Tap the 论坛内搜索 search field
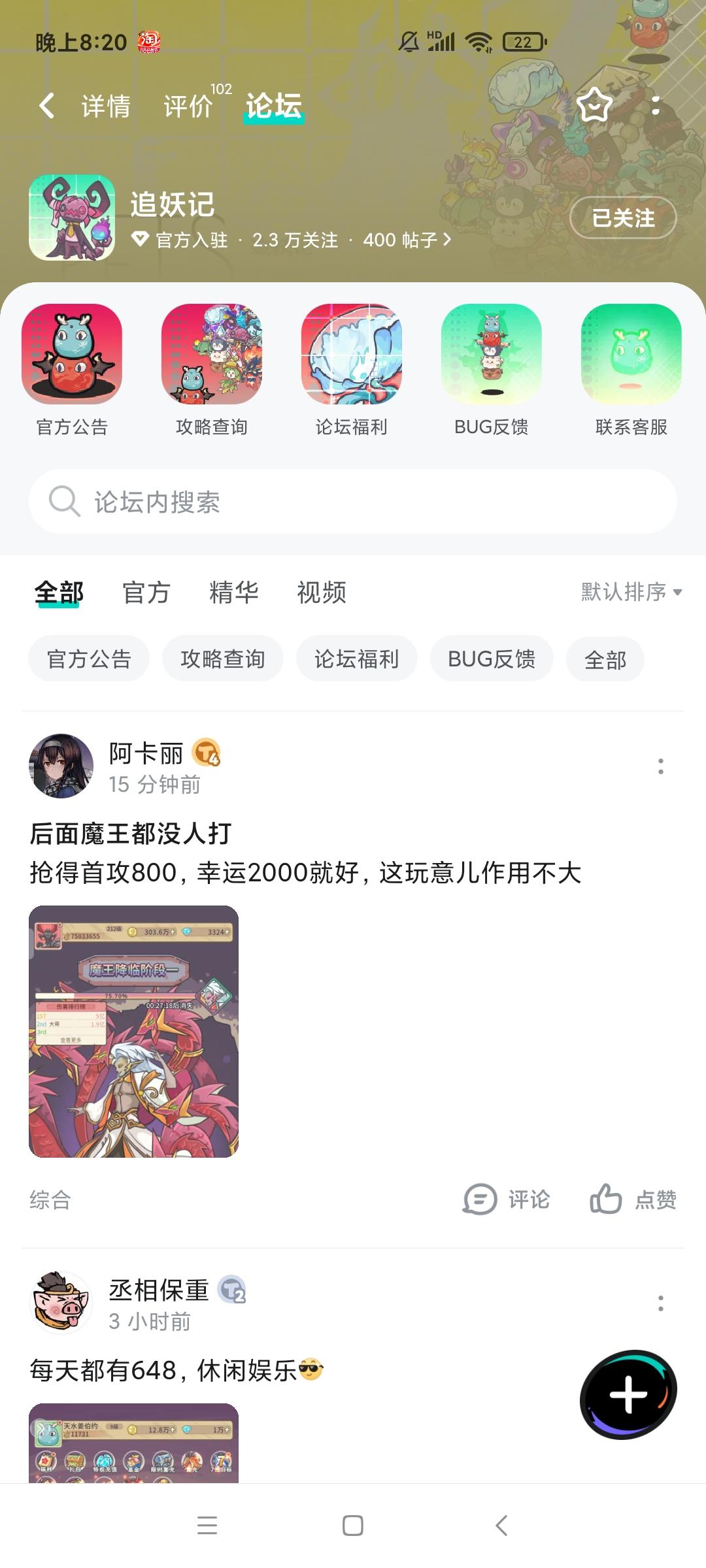 click(353, 502)
